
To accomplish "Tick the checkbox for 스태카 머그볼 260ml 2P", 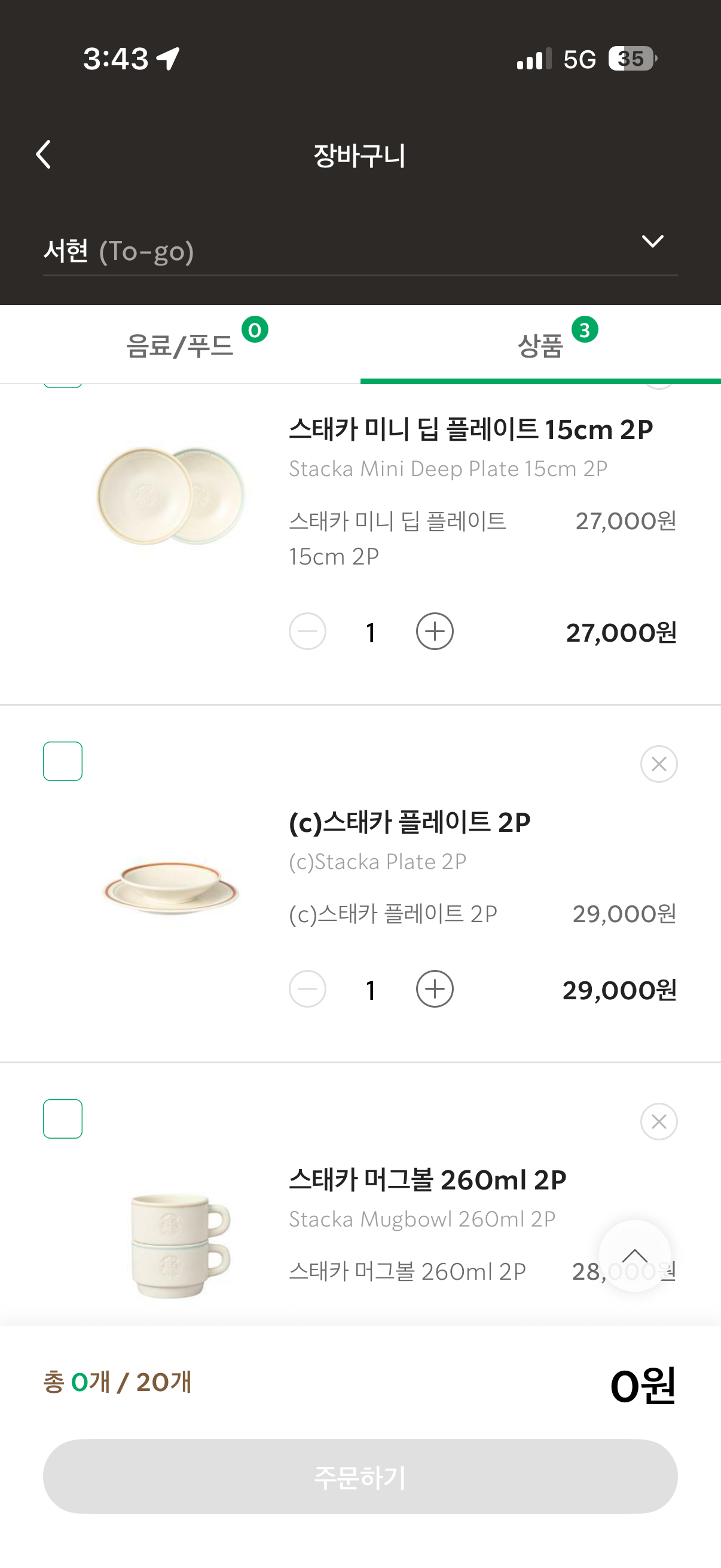I will pyautogui.click(x=63, y=1119).
